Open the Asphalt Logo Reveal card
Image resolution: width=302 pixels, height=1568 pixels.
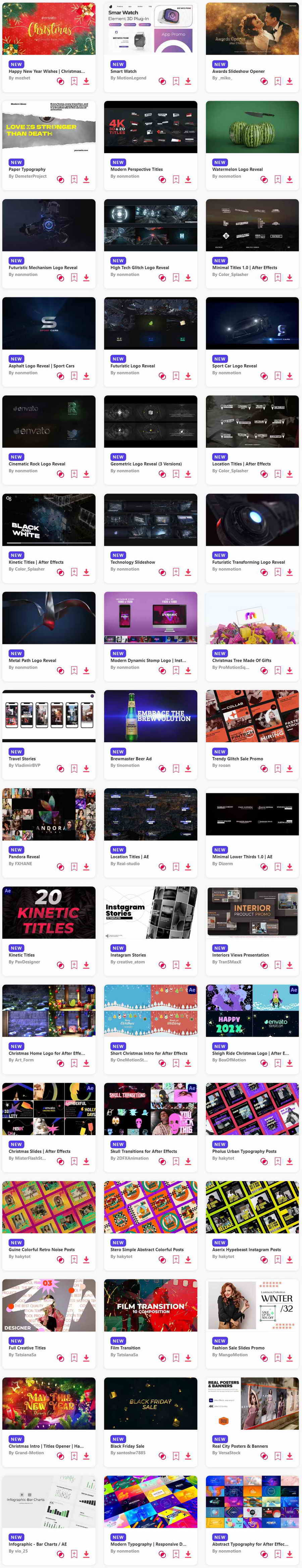click(x=49, y=323)
